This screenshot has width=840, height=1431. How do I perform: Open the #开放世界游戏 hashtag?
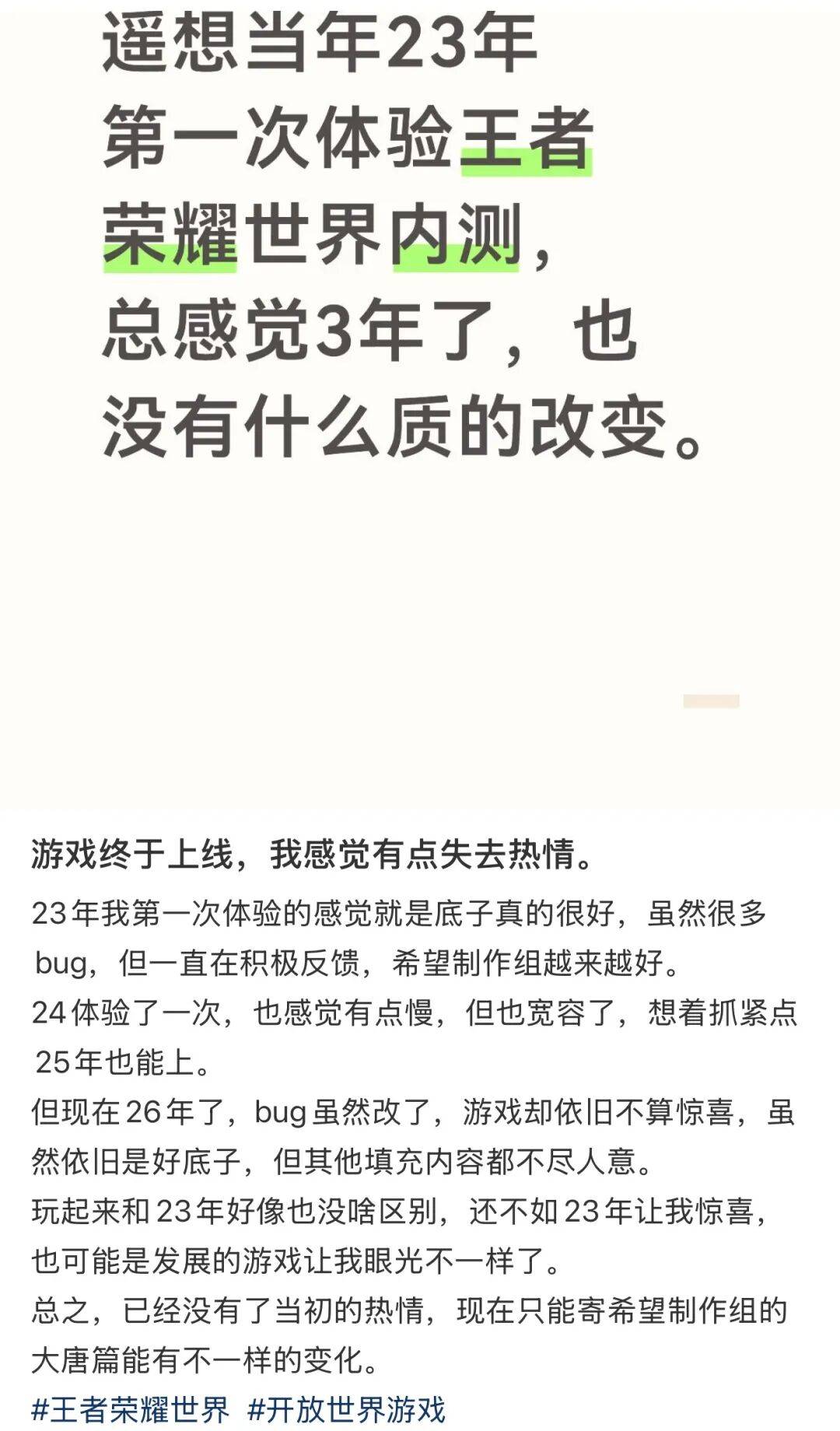[347, 1409]
